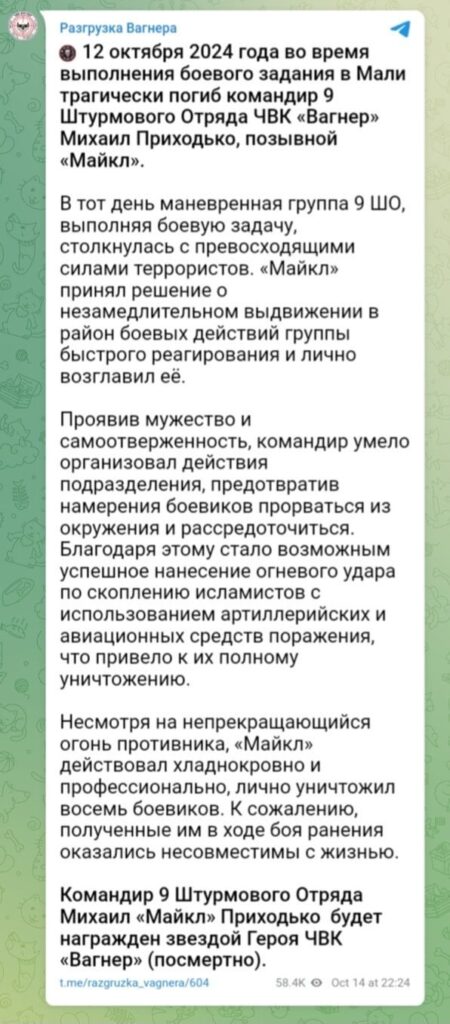Open the post via the Telegram icon
This screenshot has height=1024, width=450.
[400, 28]
